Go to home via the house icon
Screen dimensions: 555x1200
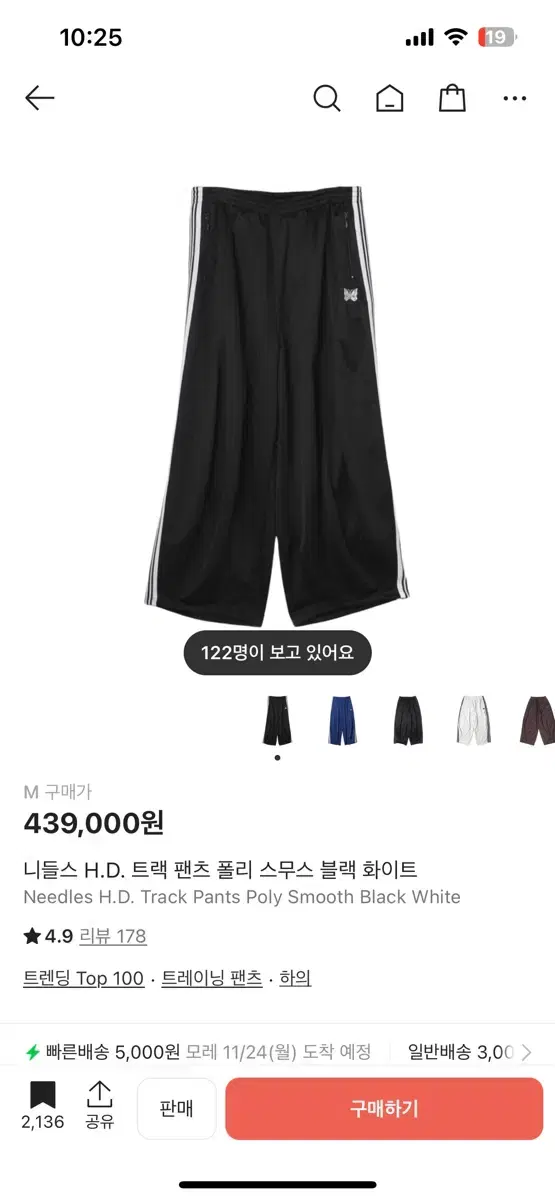(x=390, y=98)
